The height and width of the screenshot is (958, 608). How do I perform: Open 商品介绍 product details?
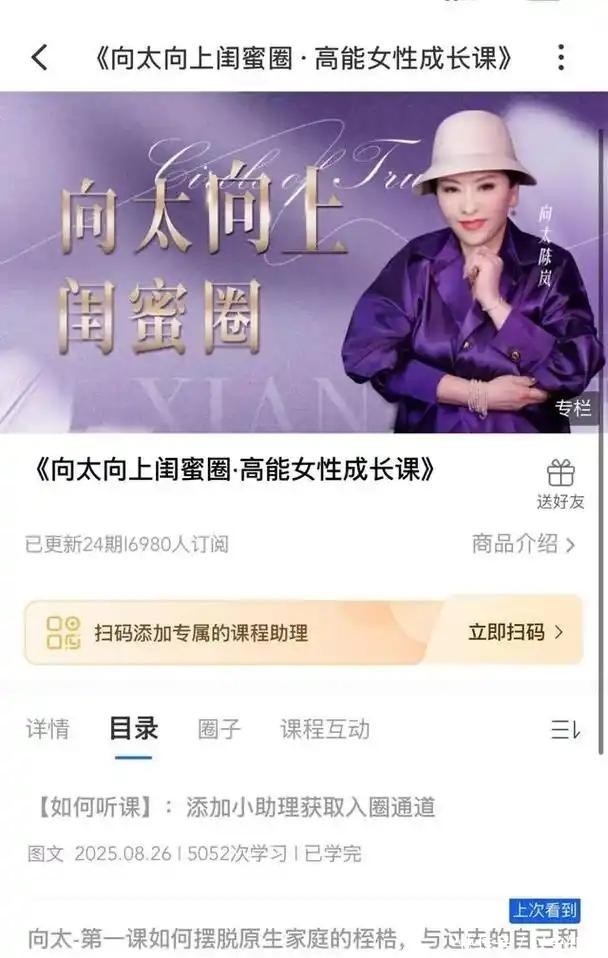524,544
